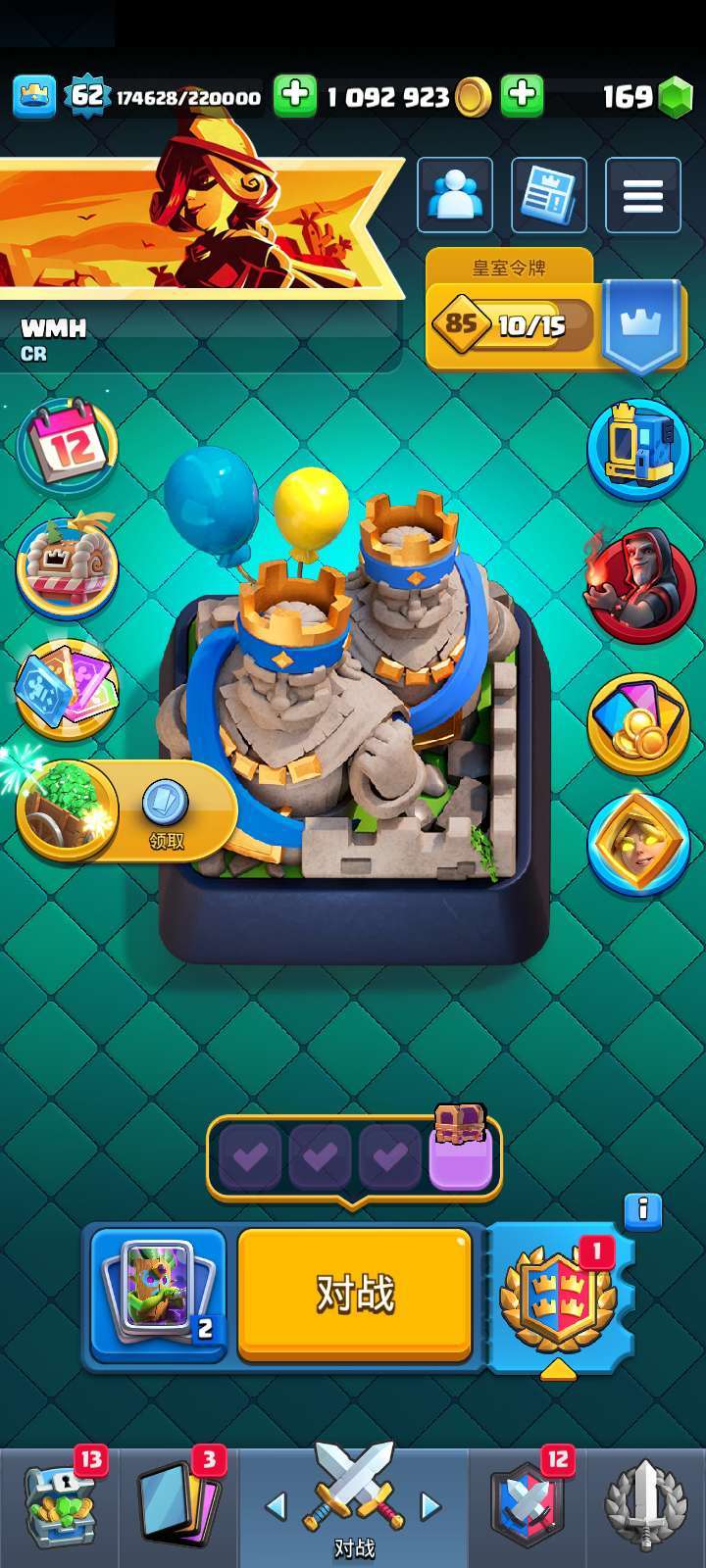
Task: Start a match with the yellow 对战 button
Action: [354, 1294]
